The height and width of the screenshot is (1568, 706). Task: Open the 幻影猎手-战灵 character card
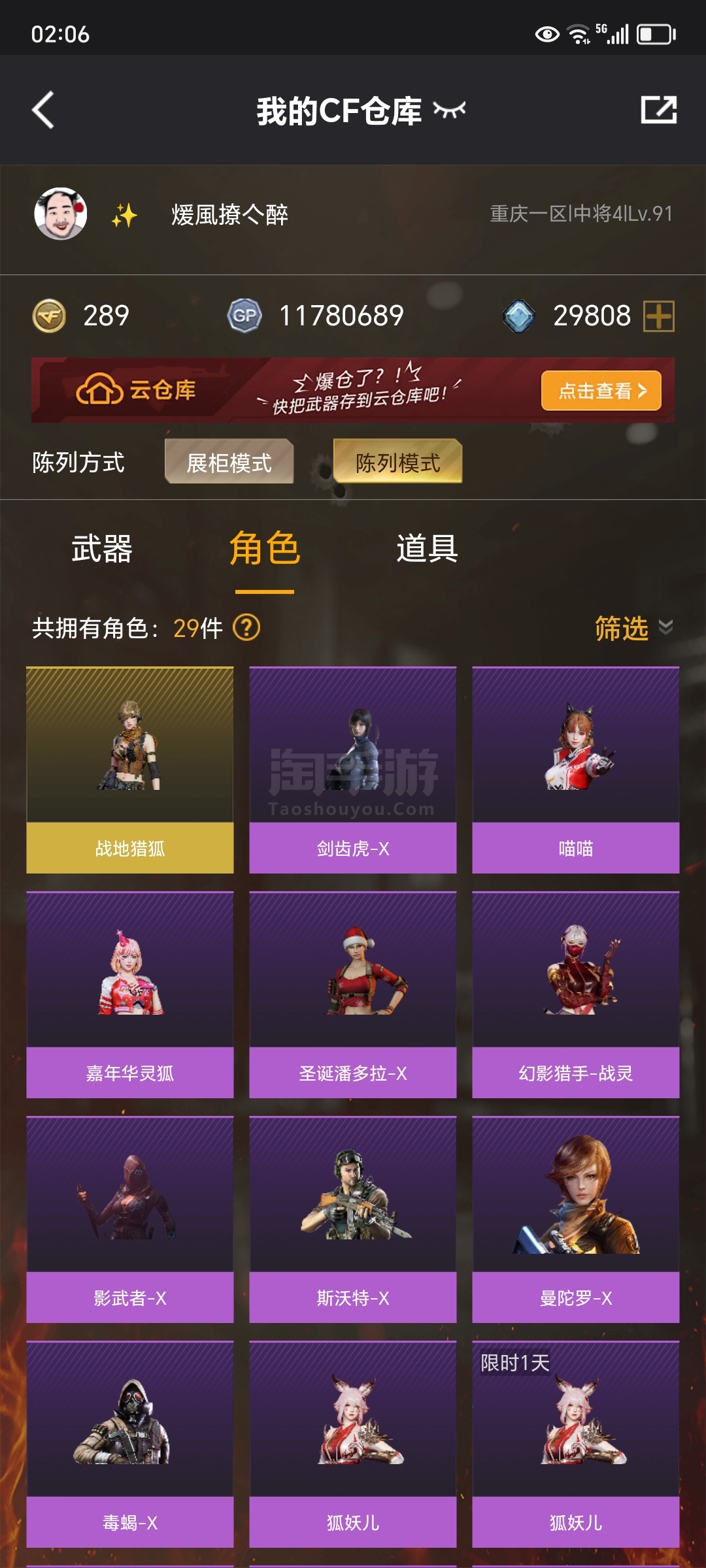[576, 995]
